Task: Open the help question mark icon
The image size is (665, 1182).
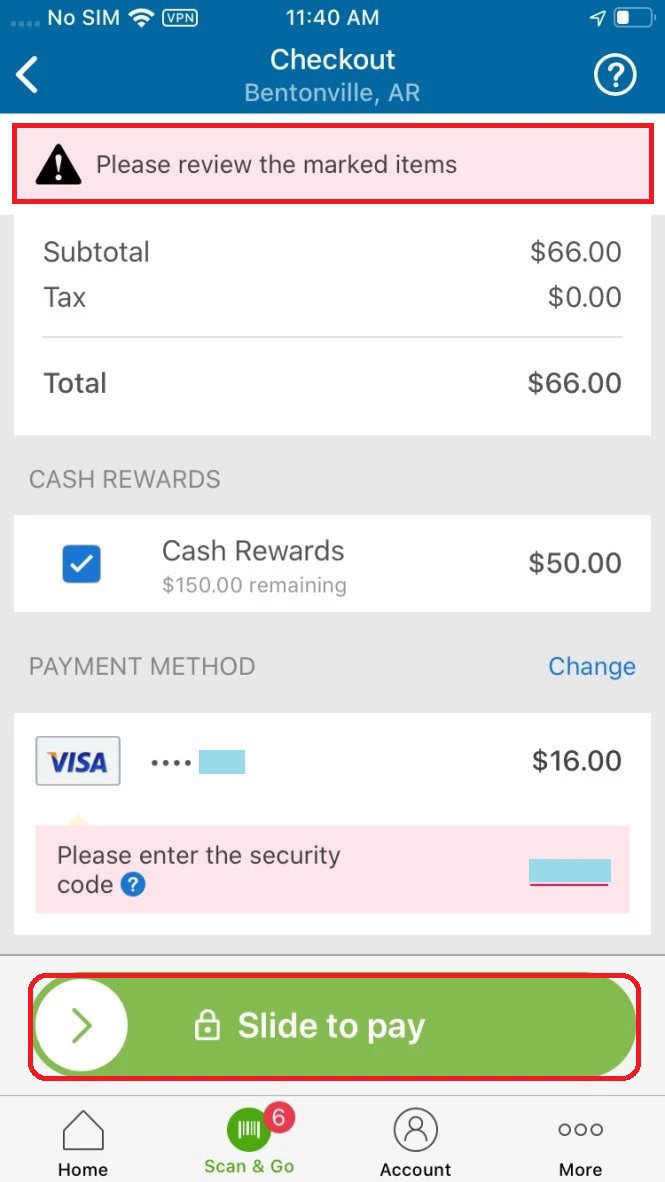Action: click(x=615, y=75)
